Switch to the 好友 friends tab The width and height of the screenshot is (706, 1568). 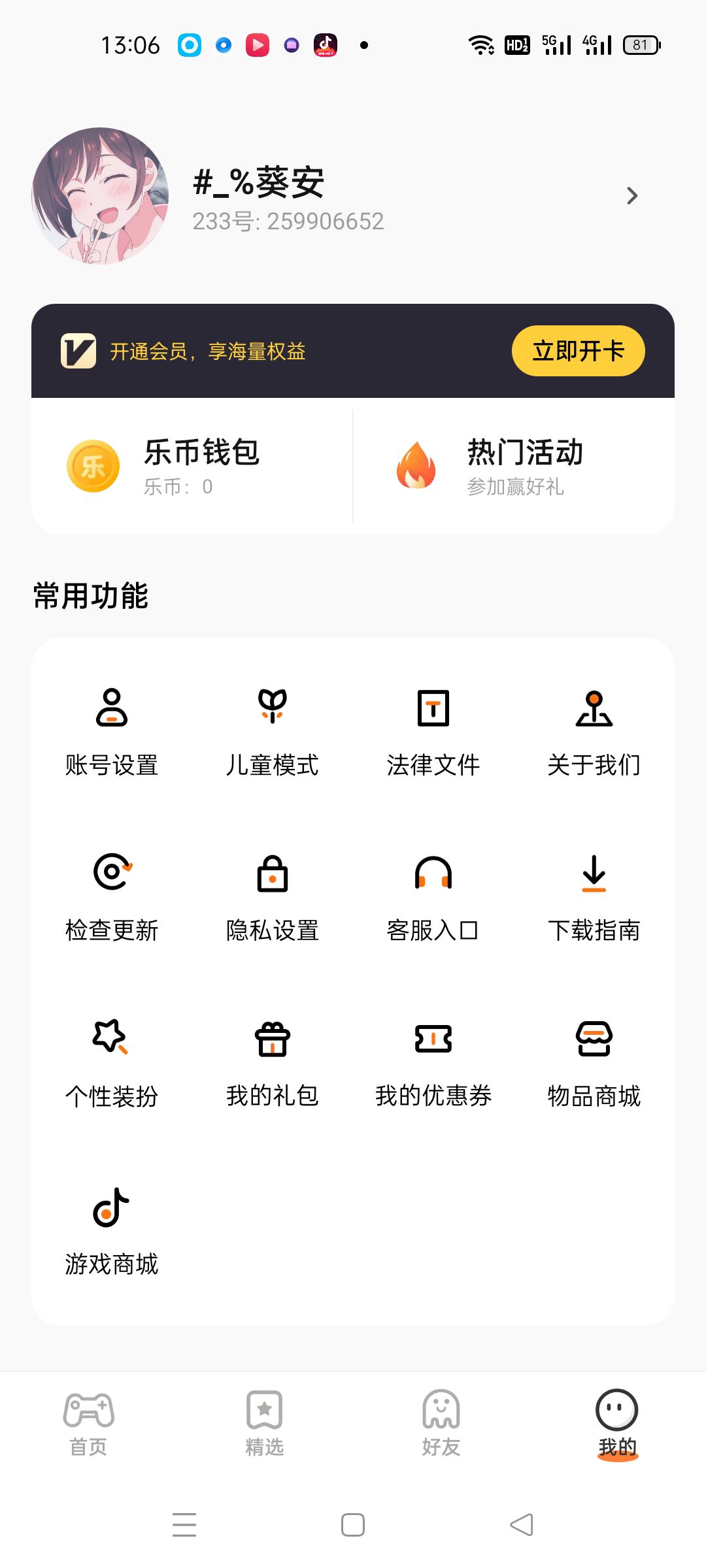(x=441, y=1423)
